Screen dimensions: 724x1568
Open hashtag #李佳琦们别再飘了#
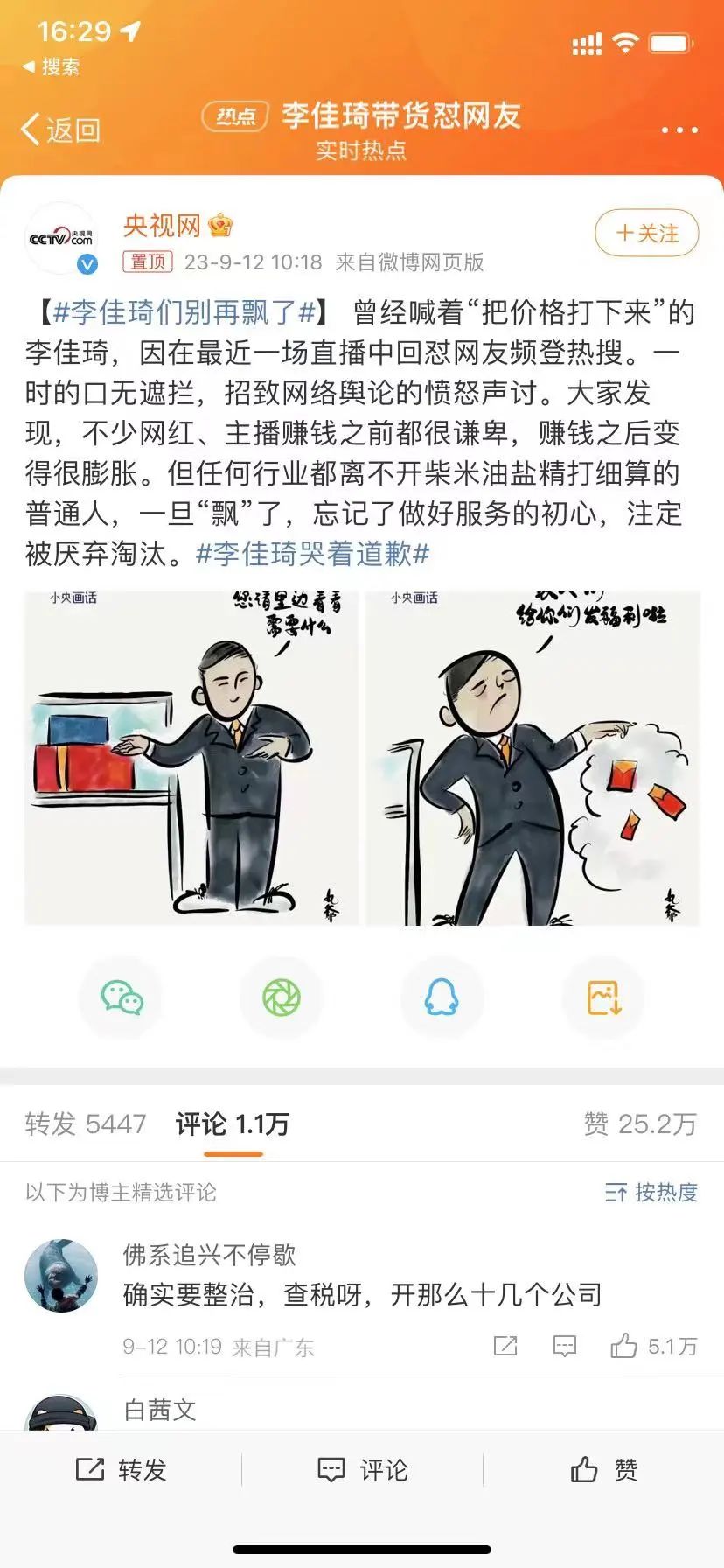pyautogui.click(x=184, y=312)
